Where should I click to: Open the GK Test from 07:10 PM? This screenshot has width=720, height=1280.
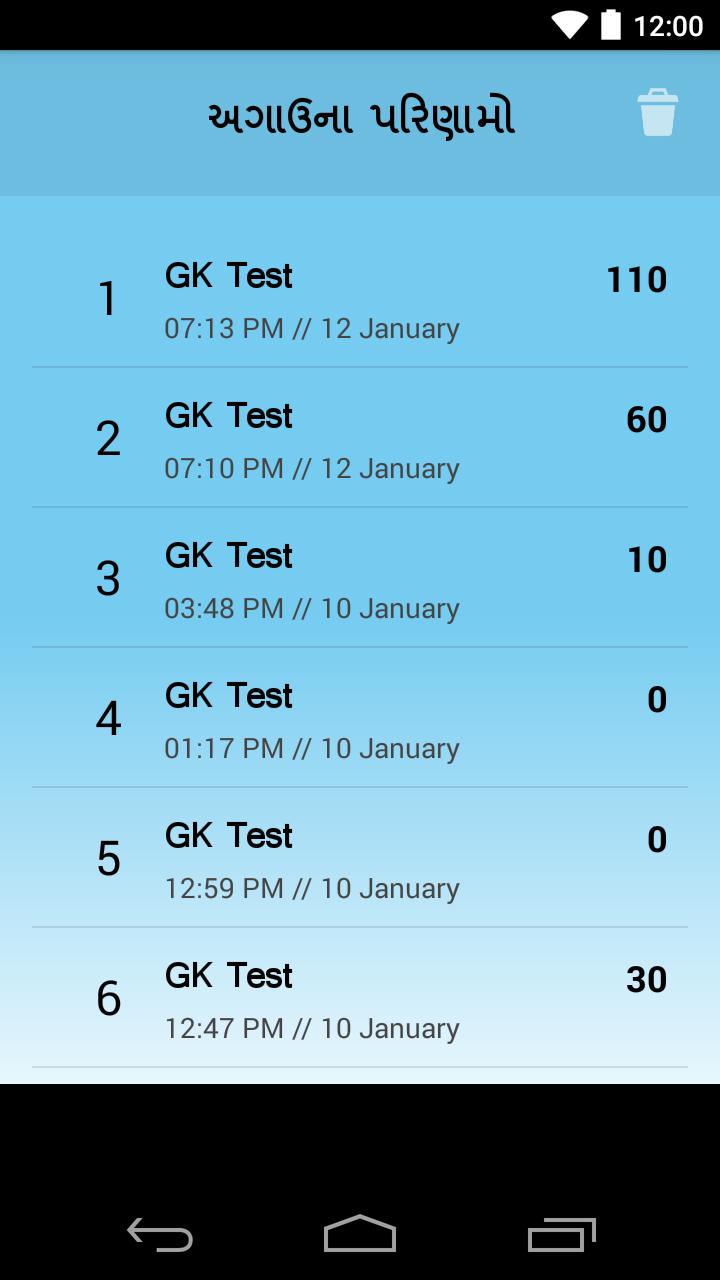[360, 437]
